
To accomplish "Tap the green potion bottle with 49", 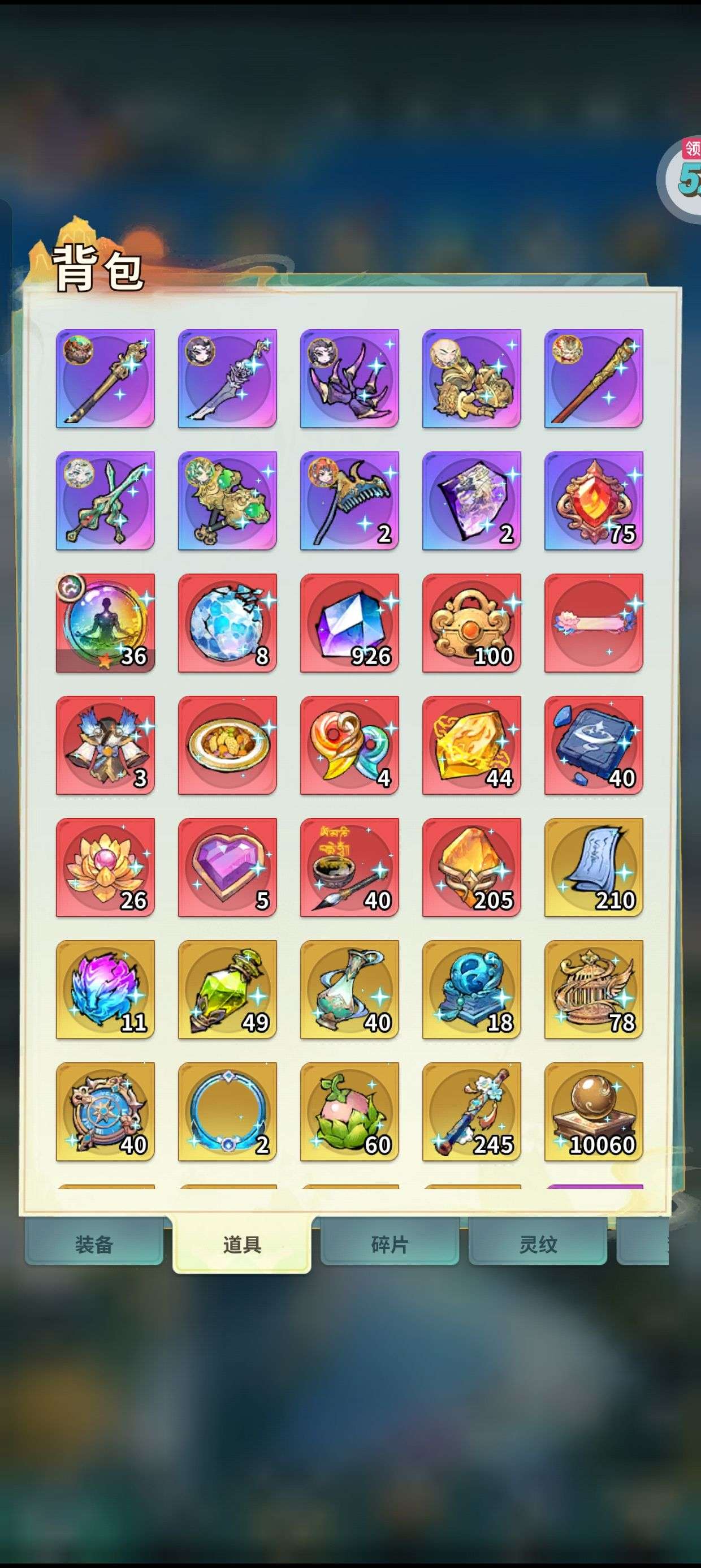I will (x=228, y=989).
